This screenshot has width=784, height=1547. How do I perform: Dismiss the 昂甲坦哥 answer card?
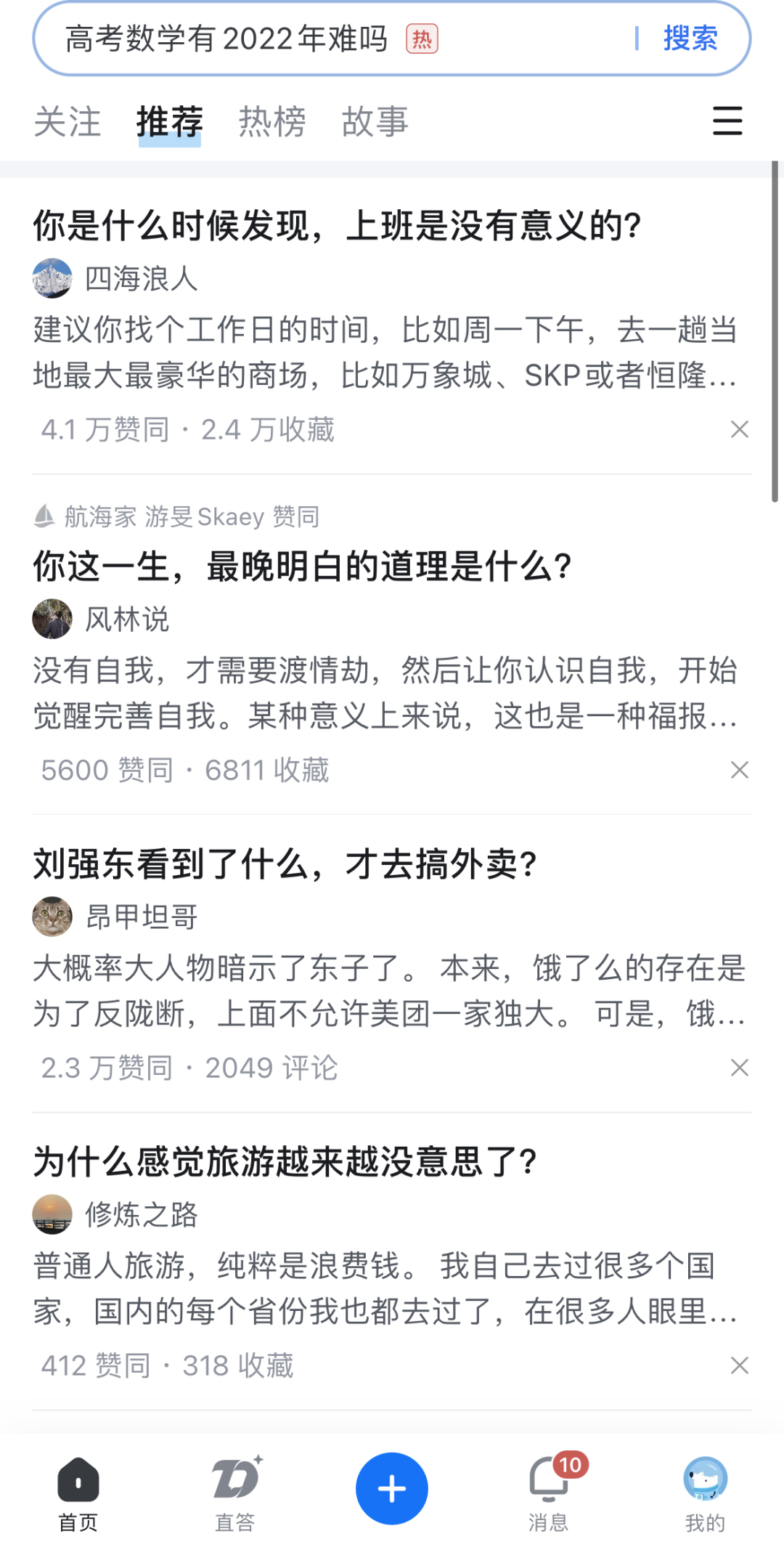739,1068
